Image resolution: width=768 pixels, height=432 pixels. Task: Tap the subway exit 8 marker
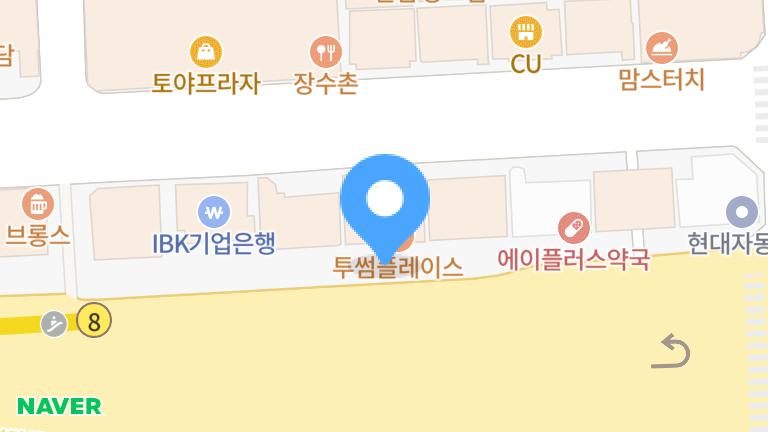pyautogui.click(x=95, y=321)
